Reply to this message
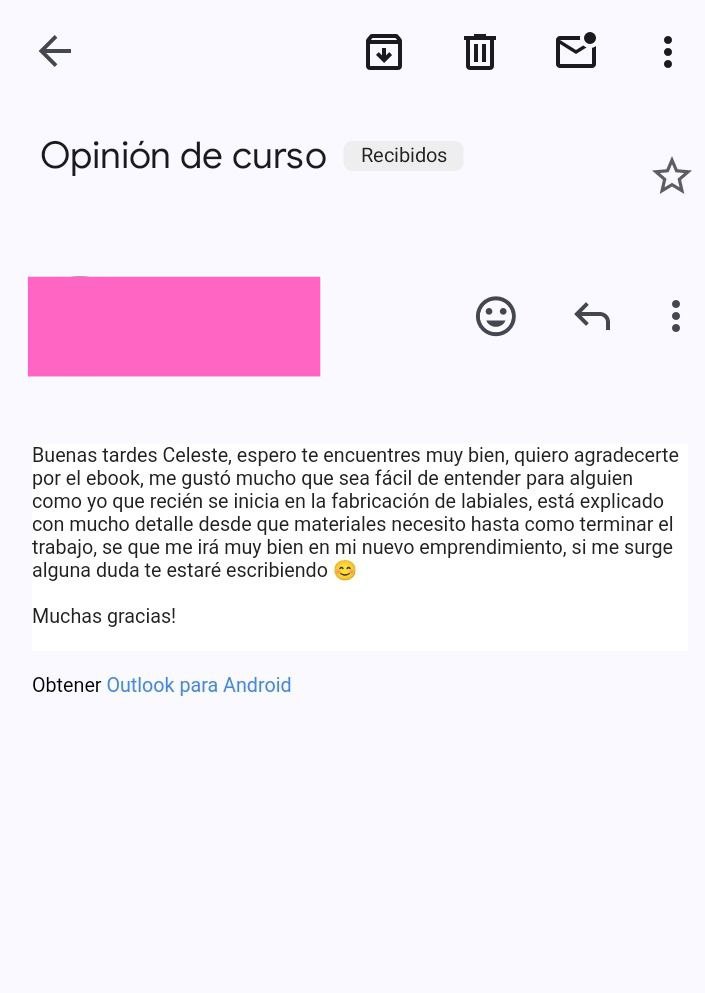 pyautogui.click(x=592, y=316)
